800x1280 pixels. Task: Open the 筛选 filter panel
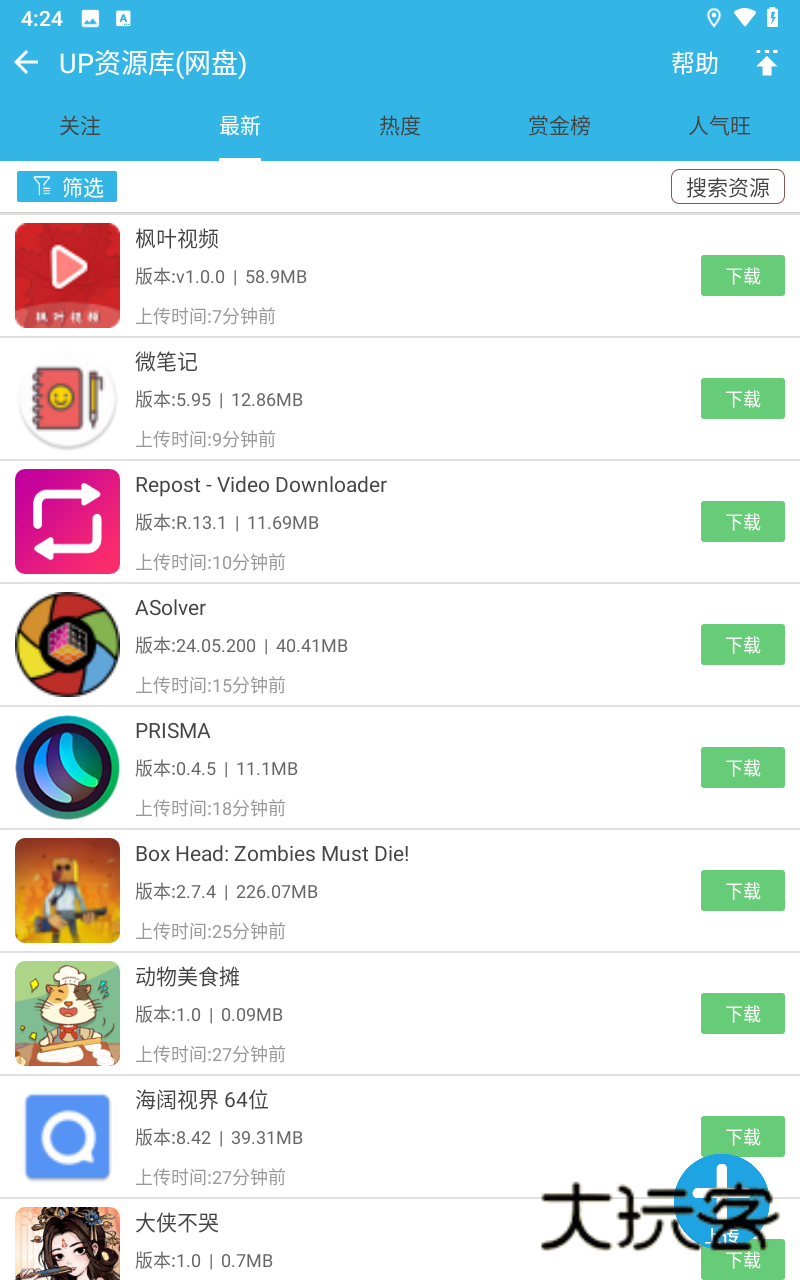66,186
